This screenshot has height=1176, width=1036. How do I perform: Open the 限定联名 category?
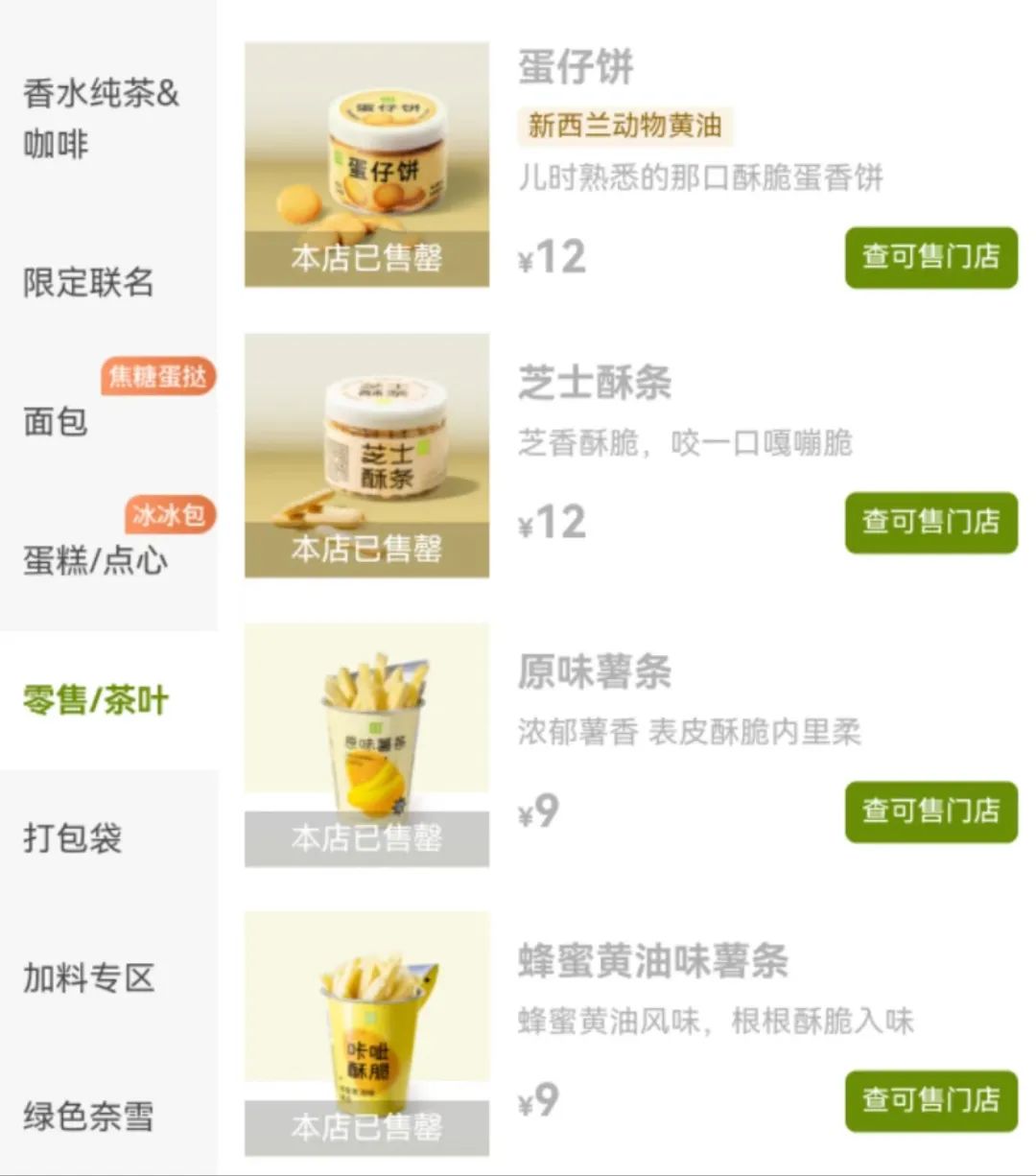coord(88,282)
